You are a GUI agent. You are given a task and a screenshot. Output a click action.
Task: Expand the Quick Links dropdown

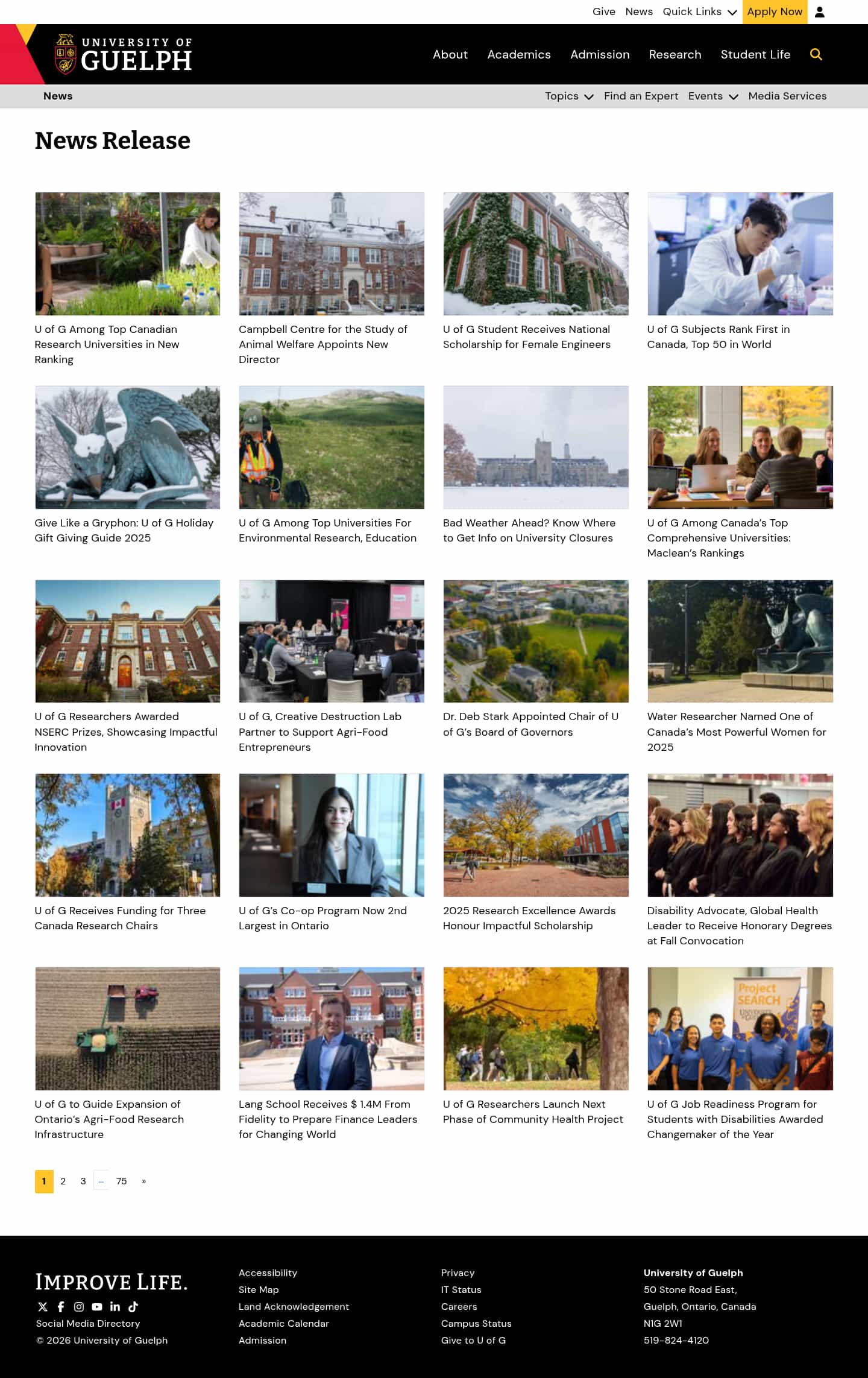pyautogui.click(x=699, y=12)
